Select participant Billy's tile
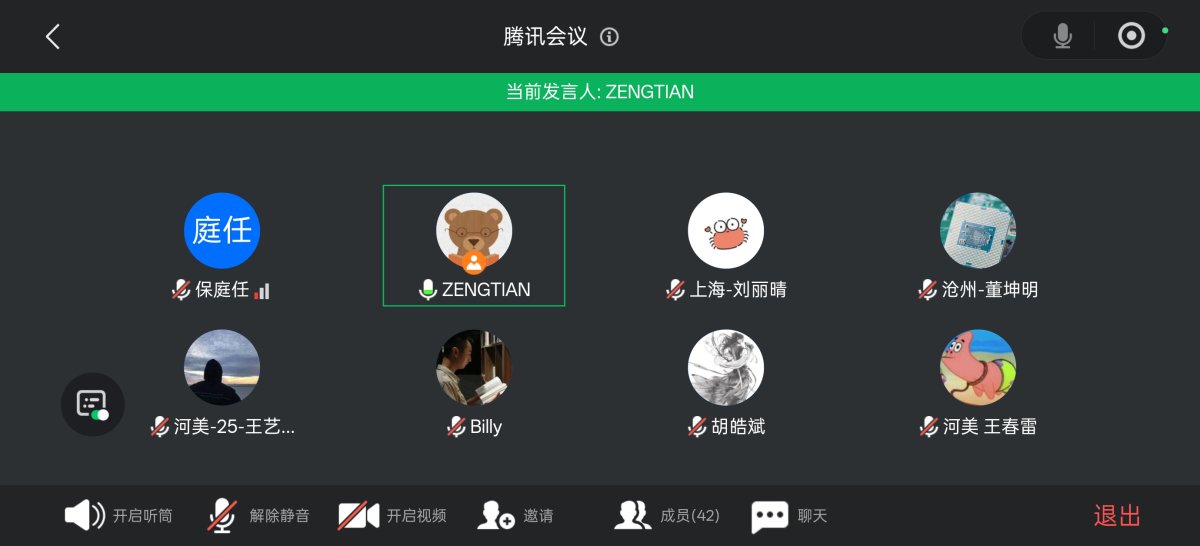This screenshot has width=1200, height=546. click(474, 382)
